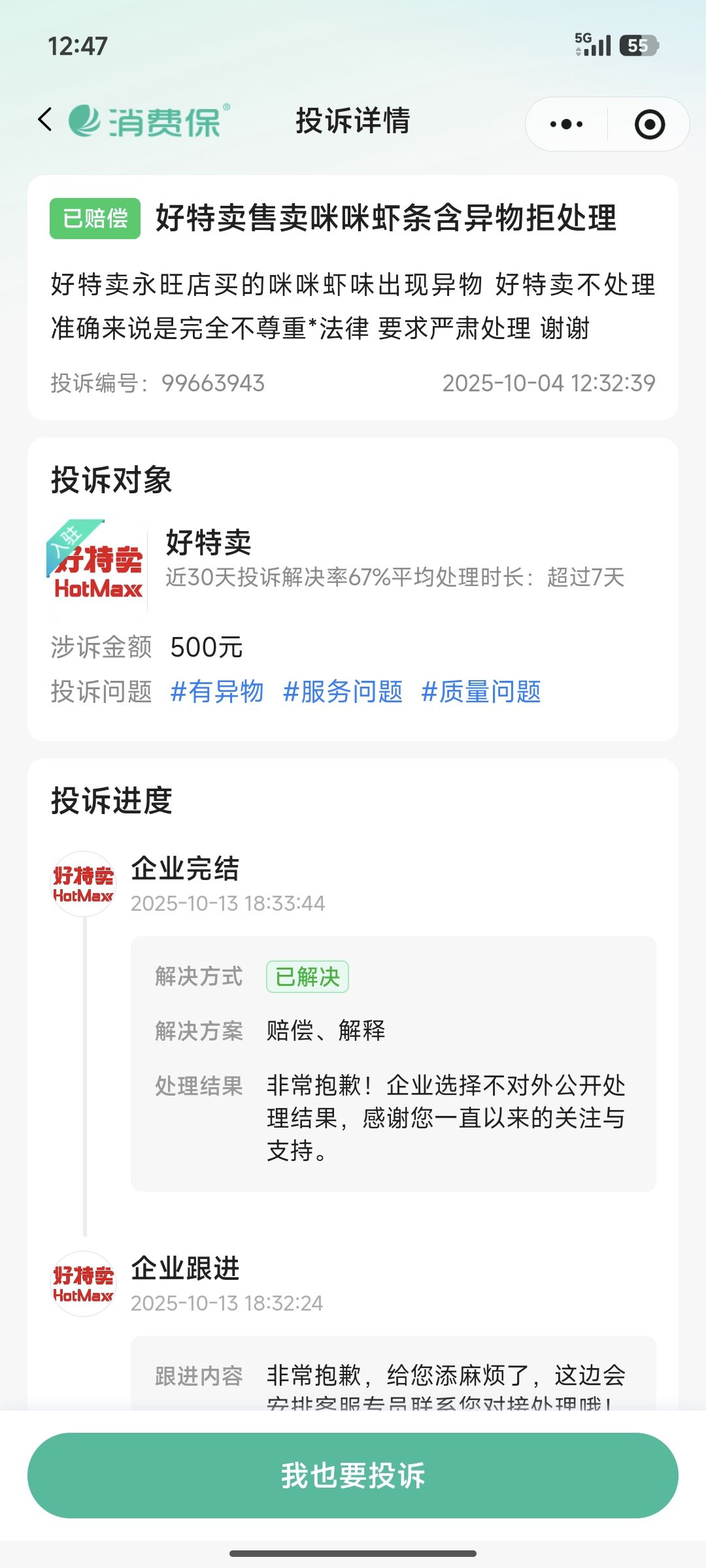Tap the #服务问题 complaint tag
The width and height of the screenshot is (706, 1568).
tap(343, 691)
